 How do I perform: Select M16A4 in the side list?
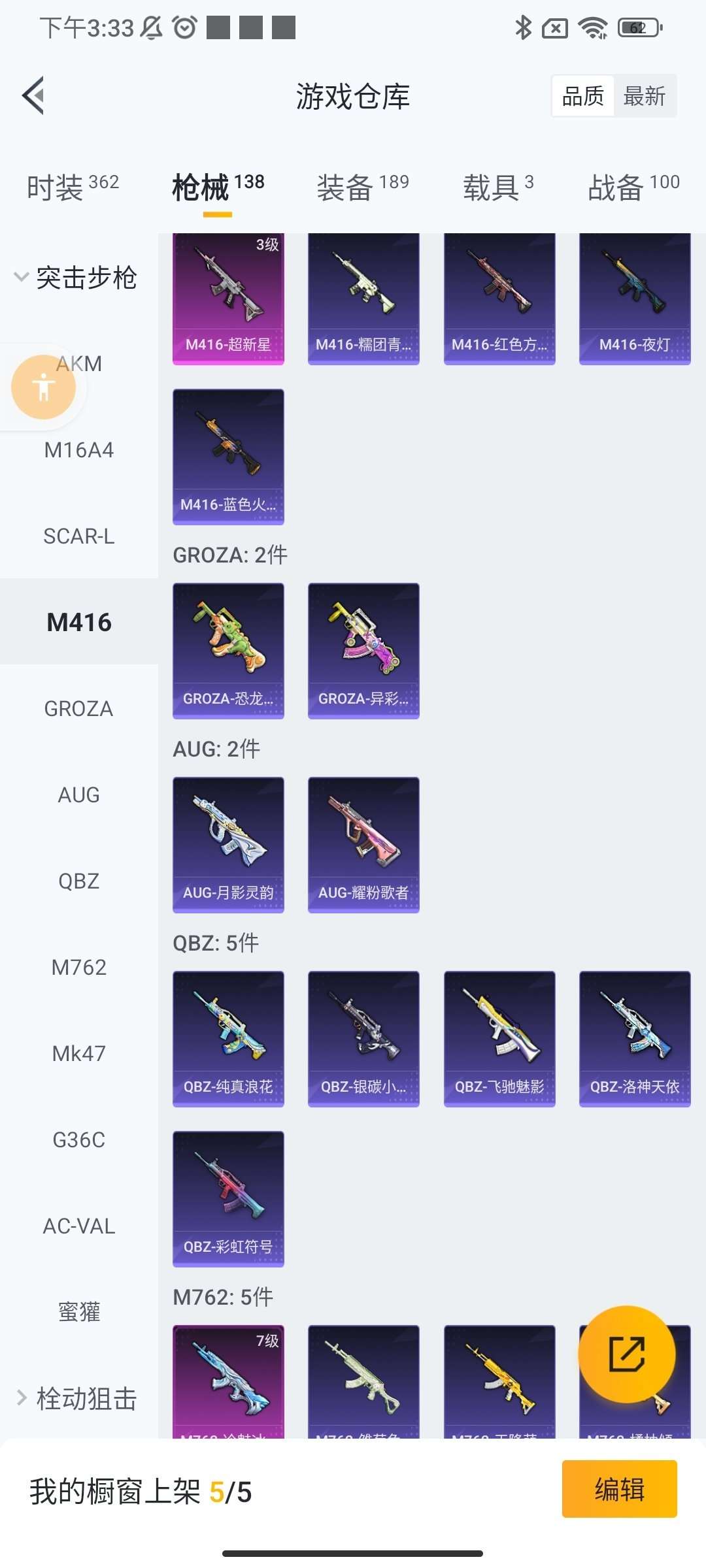[x=78, y=450]
